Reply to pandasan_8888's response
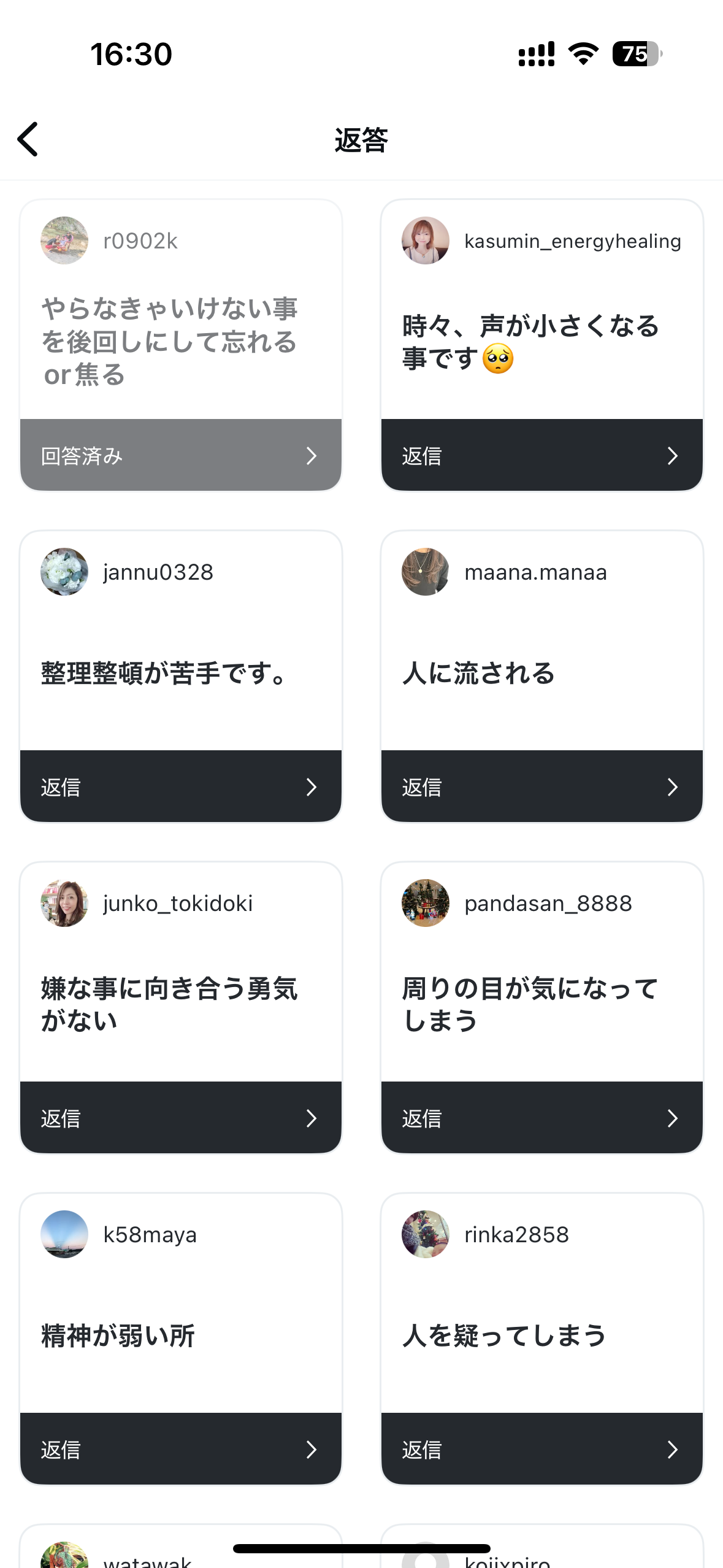Image resolution: width=723 pixels, height=1568 pixels. pos(542,1118)
